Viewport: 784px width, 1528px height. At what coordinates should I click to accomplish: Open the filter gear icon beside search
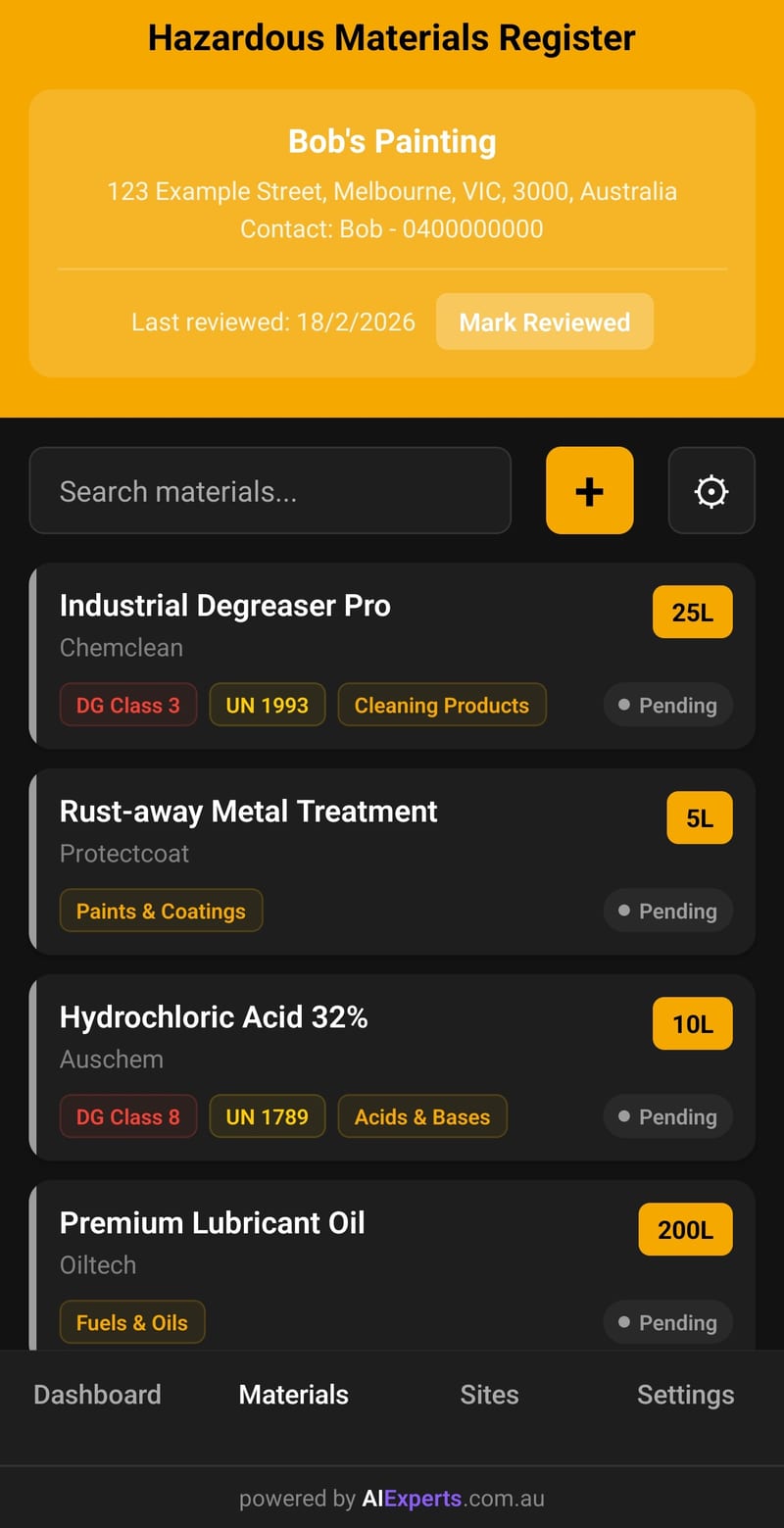(711, 491)
